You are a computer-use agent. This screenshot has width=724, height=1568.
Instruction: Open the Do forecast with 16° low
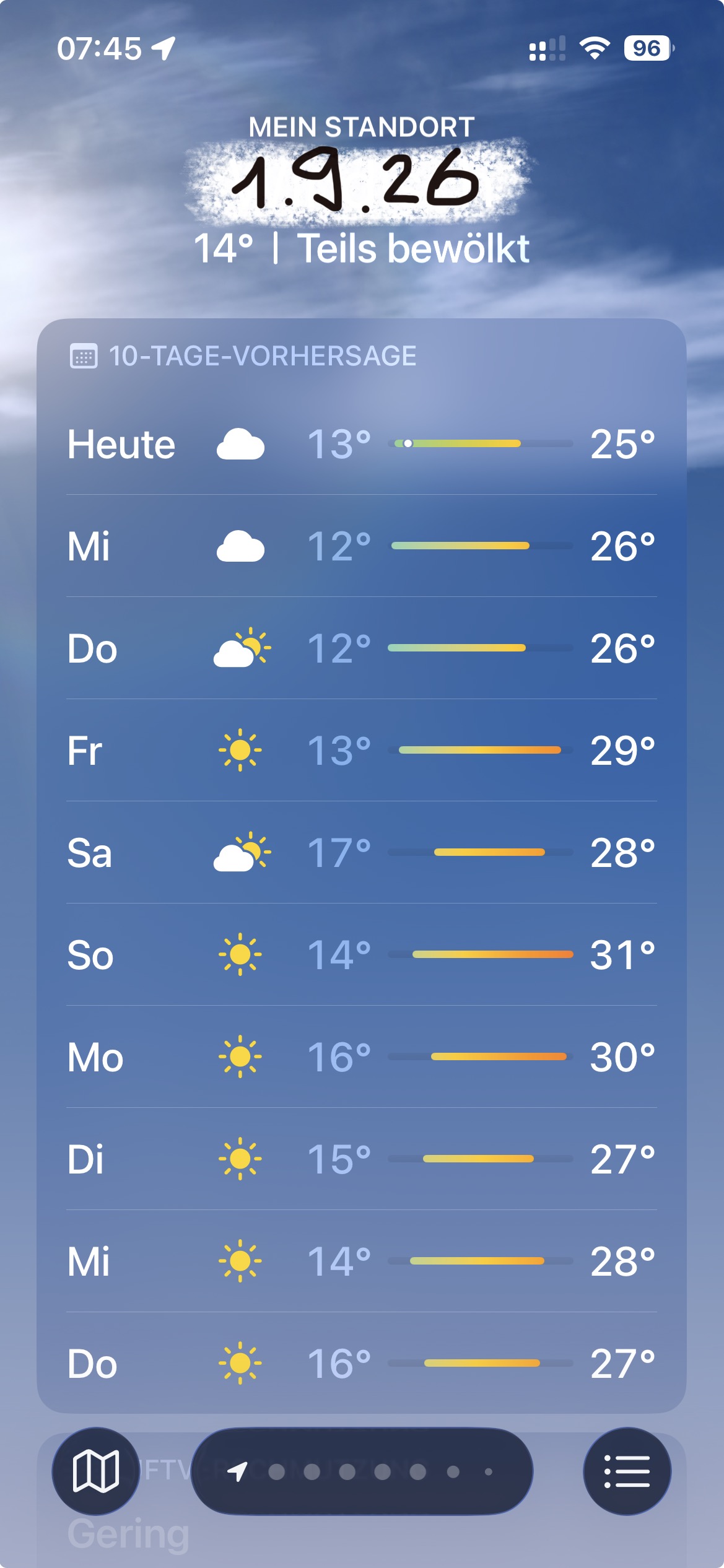coord(362,1363)
